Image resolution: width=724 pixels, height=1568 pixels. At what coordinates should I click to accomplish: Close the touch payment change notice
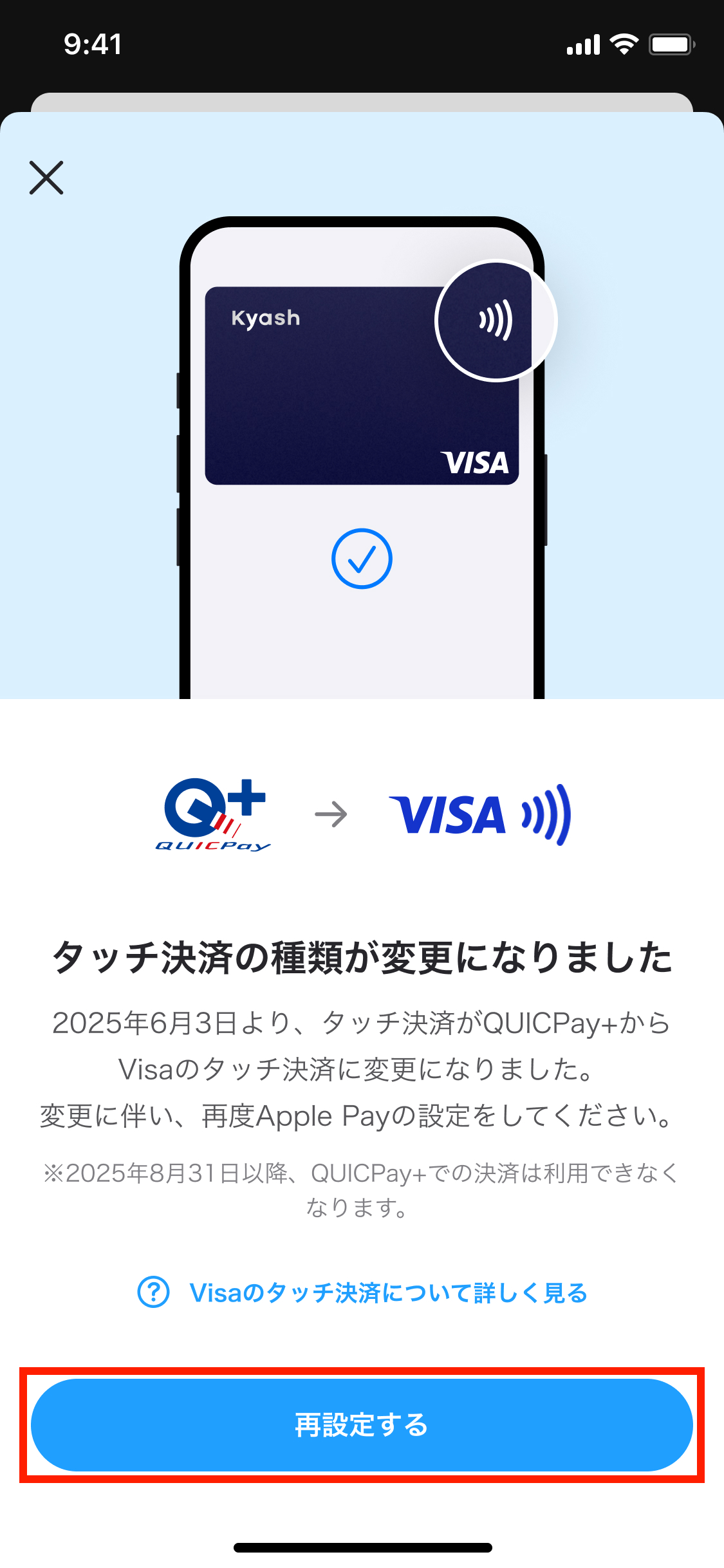(x=46, y=178)
